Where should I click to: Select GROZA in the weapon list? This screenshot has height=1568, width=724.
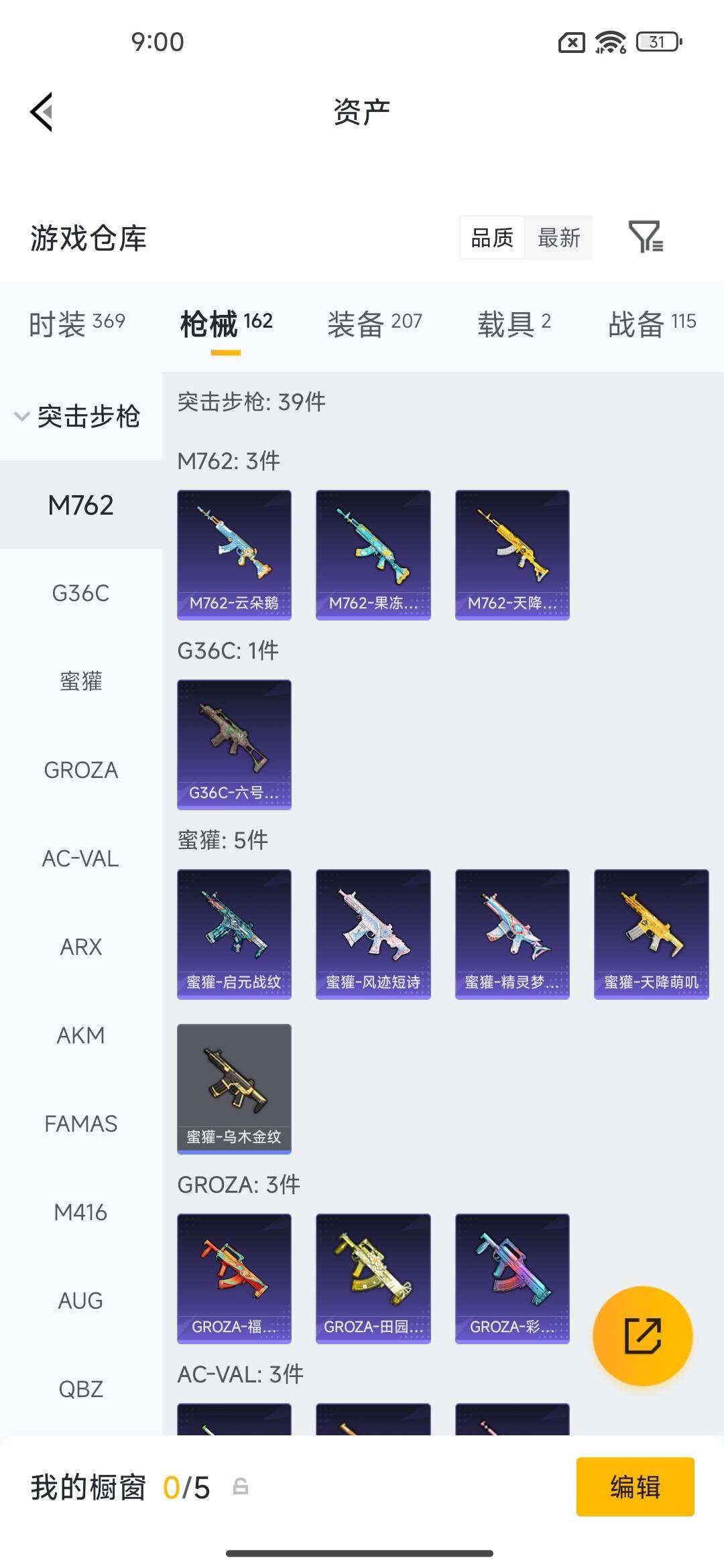click(x=80, y=770)
